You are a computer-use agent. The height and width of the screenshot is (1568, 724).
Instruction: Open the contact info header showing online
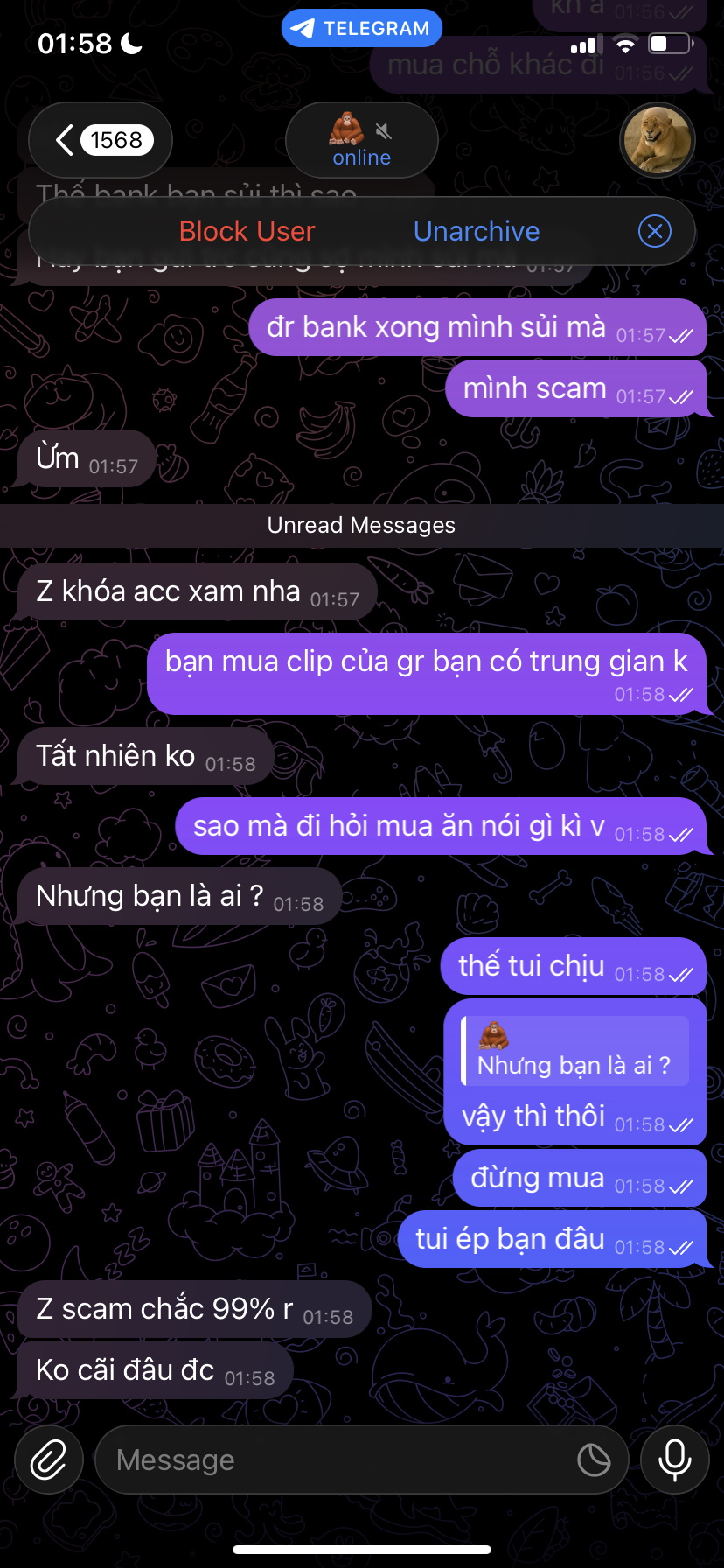[x=361, y=141]
